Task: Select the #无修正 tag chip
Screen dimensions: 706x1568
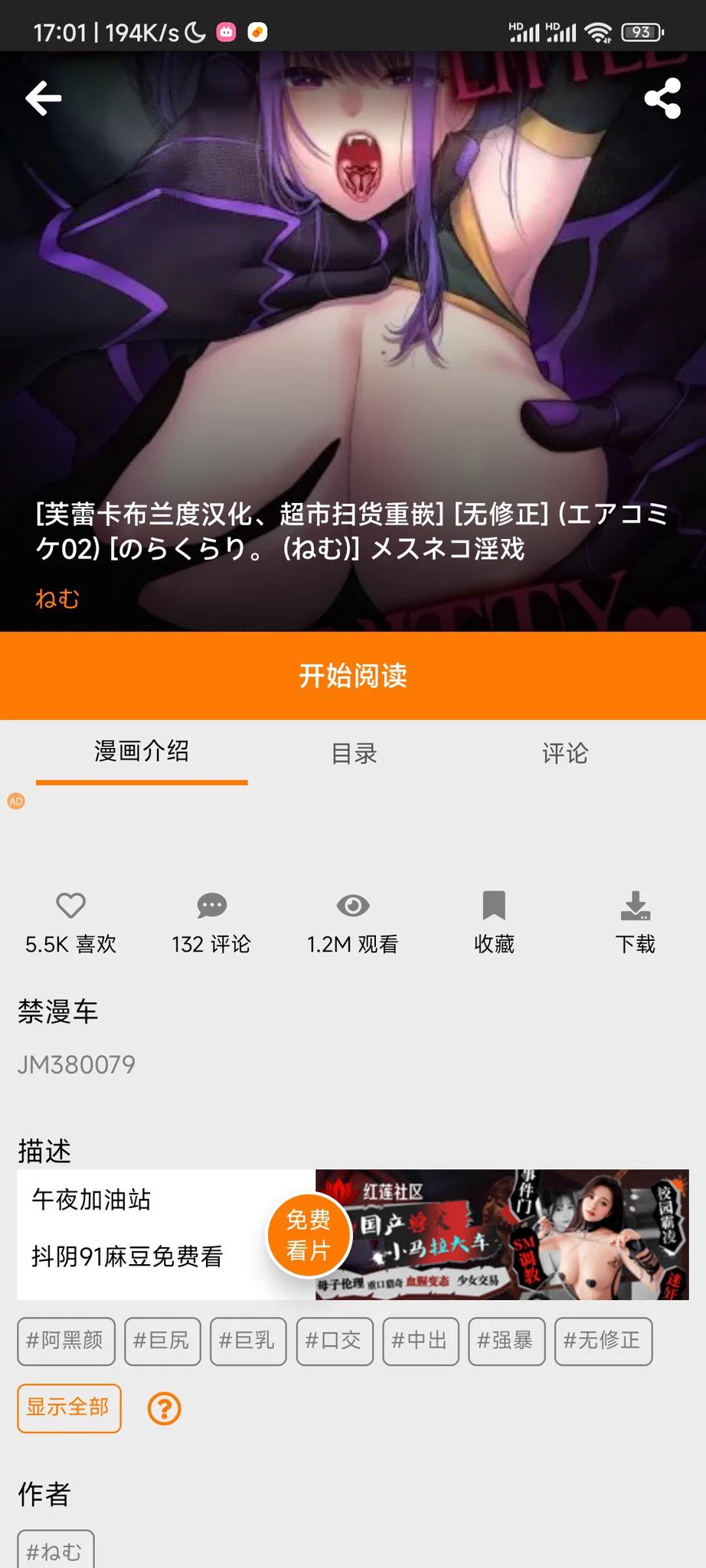Action: (x=603, y=1341)
